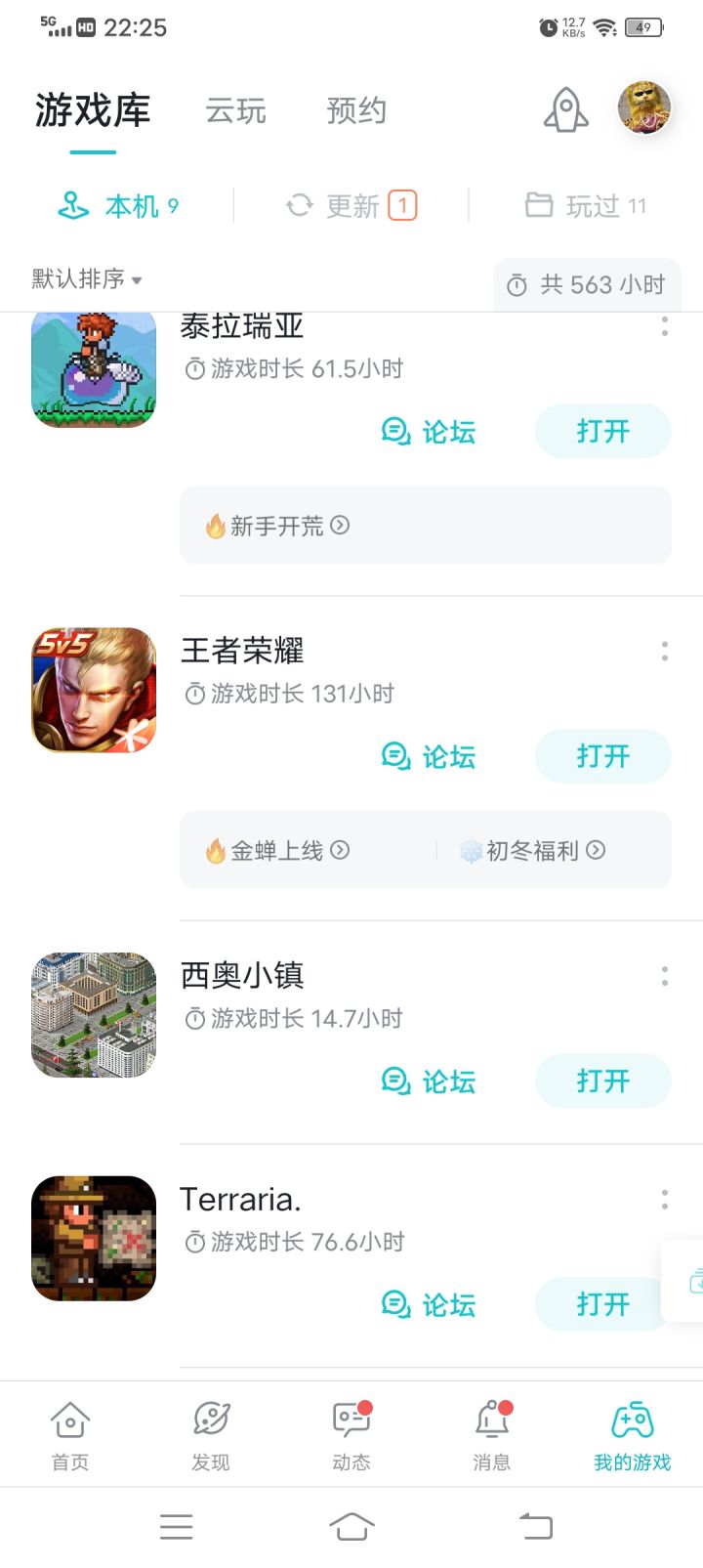
Task: Switch to the 云玩 tab
Action: pos(236,110)
